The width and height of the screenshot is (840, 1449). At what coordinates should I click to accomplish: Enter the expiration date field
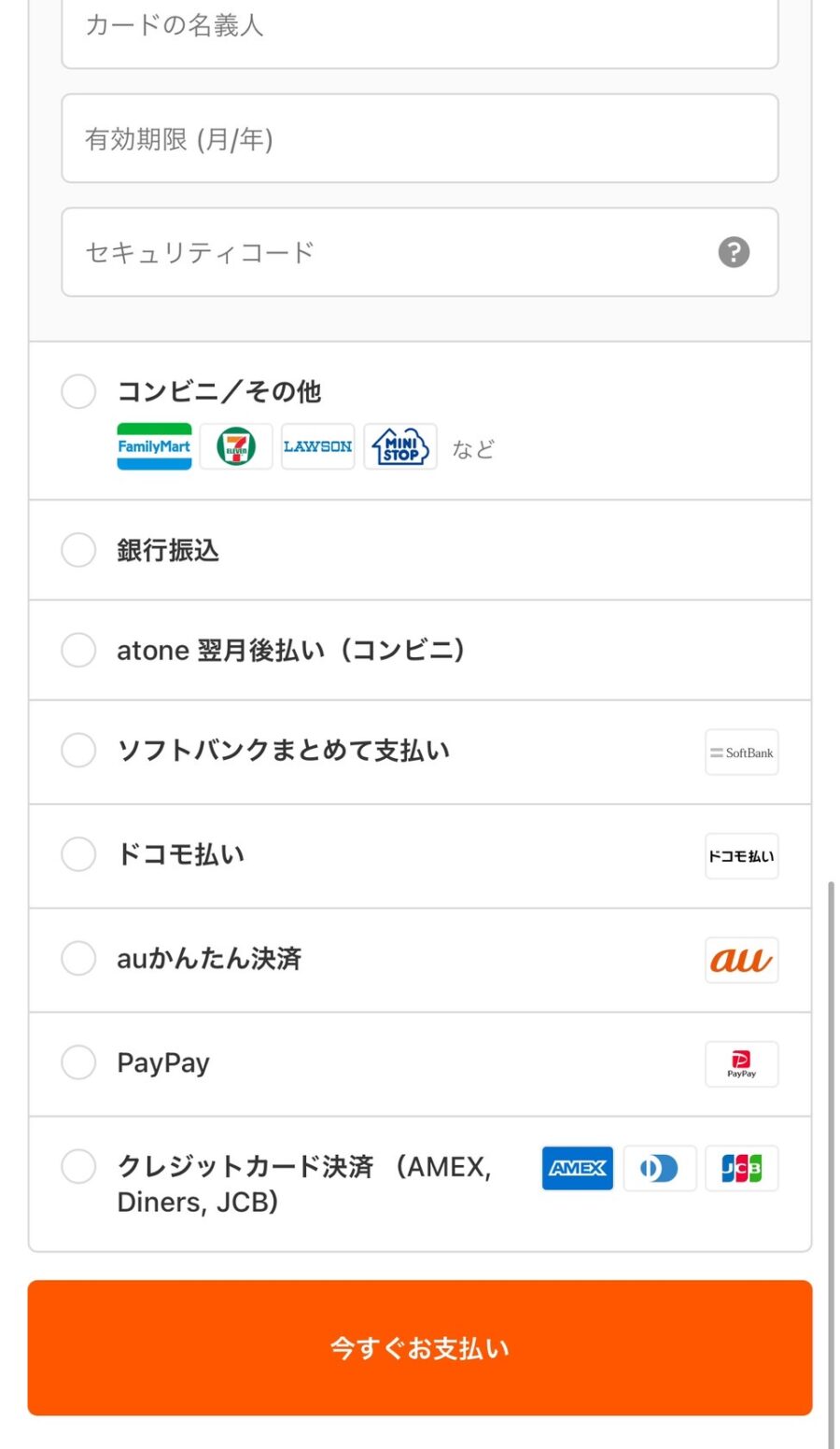click(419, 138)
